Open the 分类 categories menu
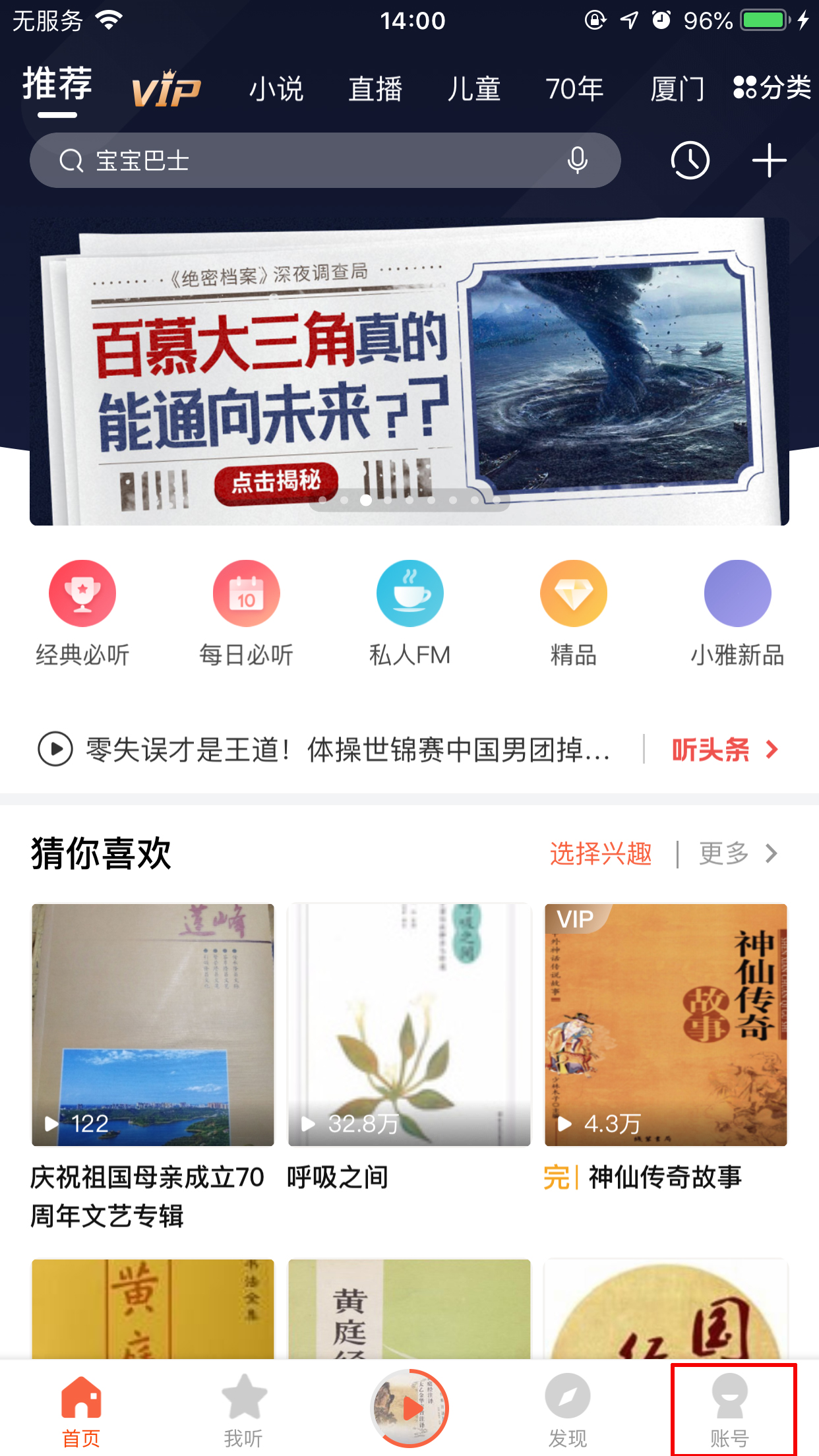Image resolution: width=819 pixels, height=1456 pixels. 772,88
